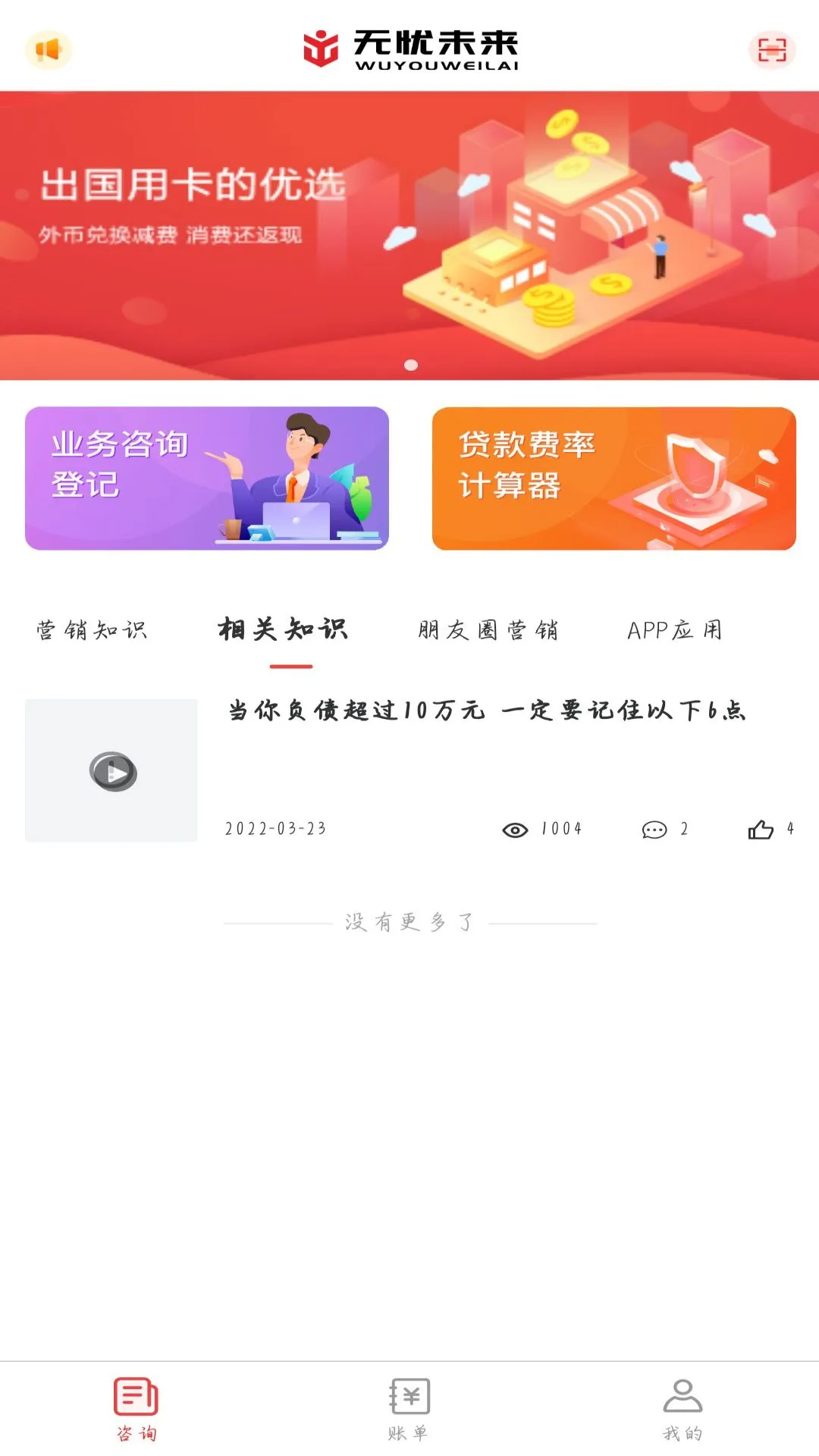Launch the 贷款费率计算器 calculator
This screenshot has width=819, height=1456.
[611, 479]
